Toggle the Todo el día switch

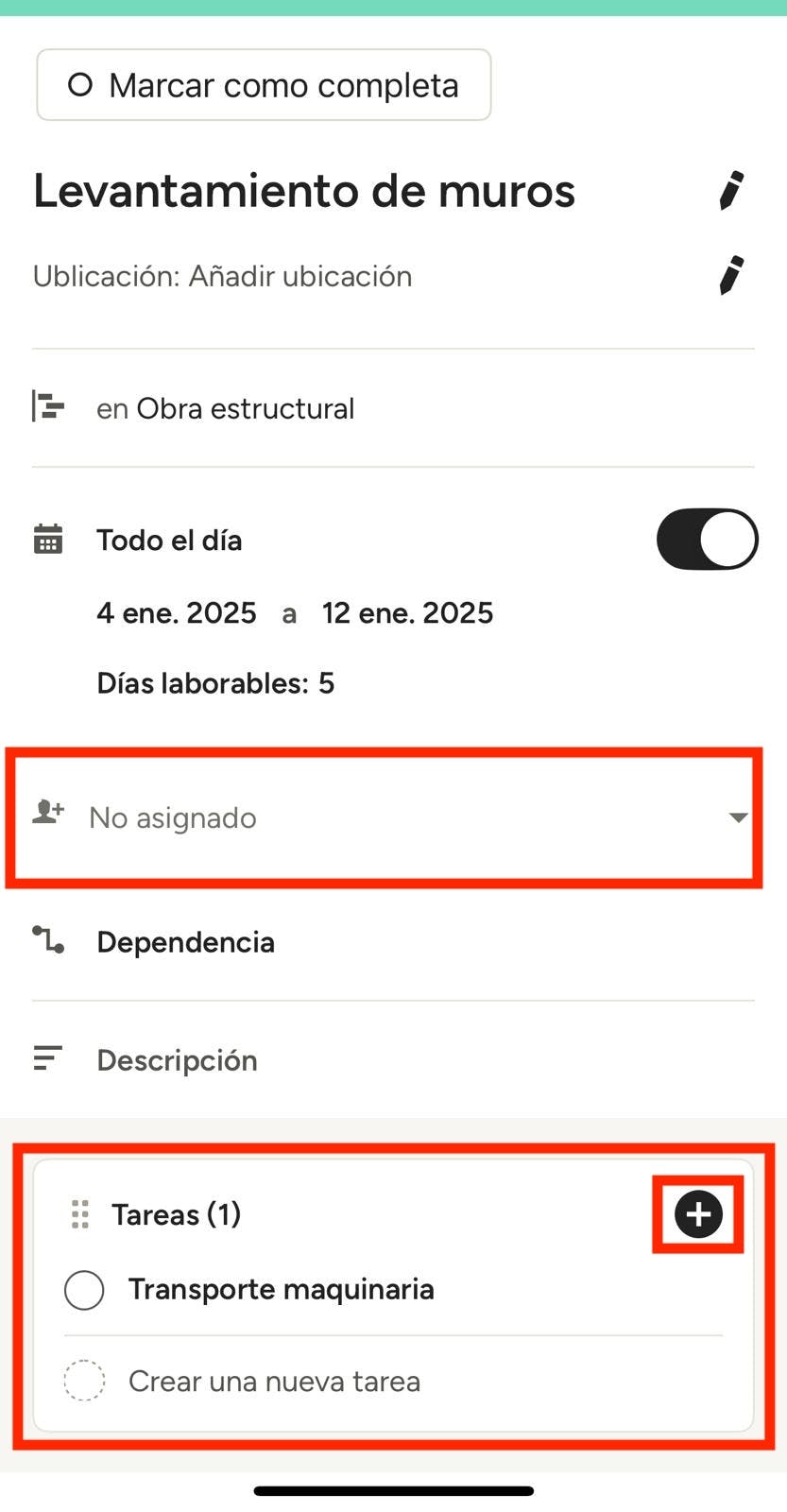(707, 540)
